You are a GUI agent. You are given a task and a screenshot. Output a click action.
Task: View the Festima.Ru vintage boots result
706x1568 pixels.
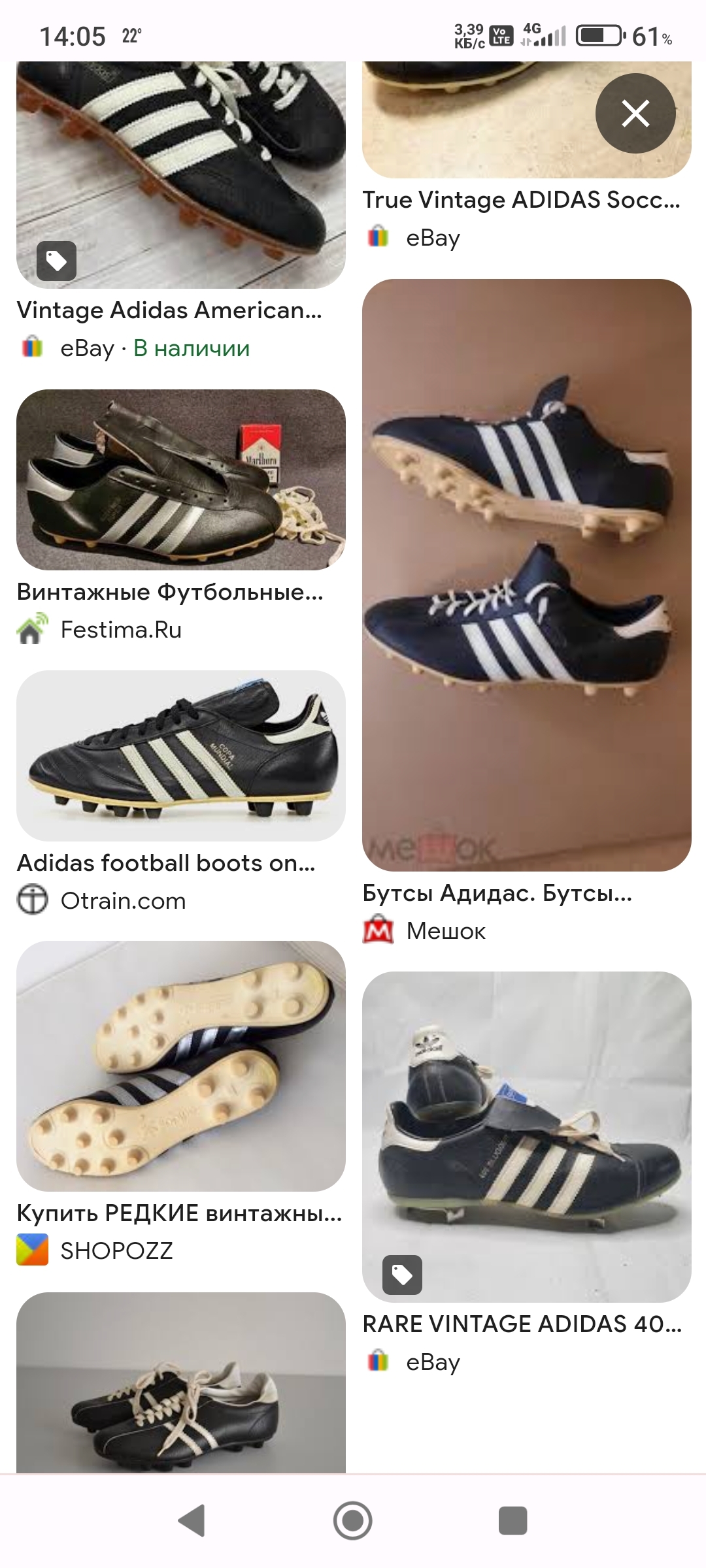click(180, 480)
